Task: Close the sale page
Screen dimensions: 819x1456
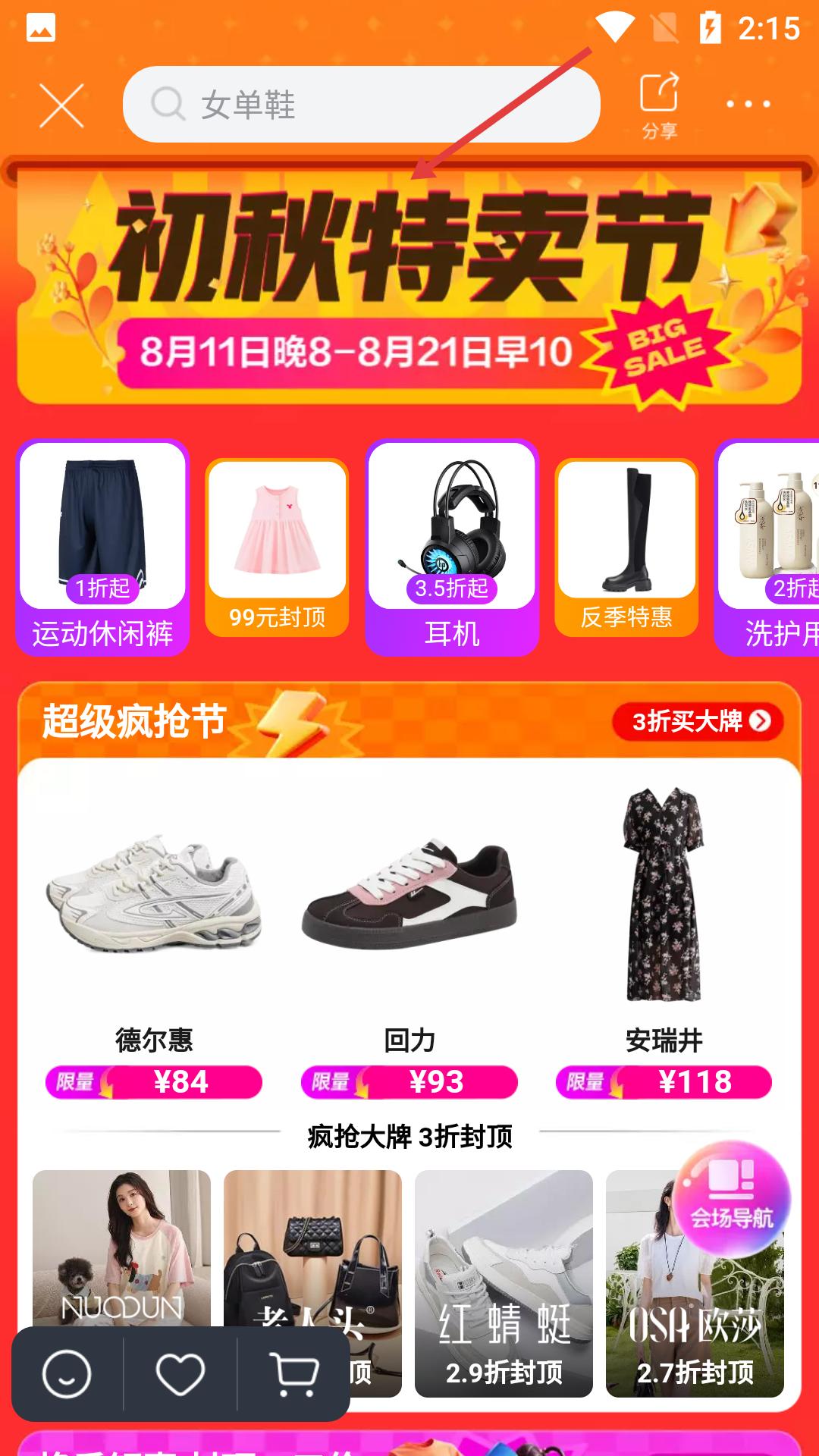Action: (x=61, y=105)
